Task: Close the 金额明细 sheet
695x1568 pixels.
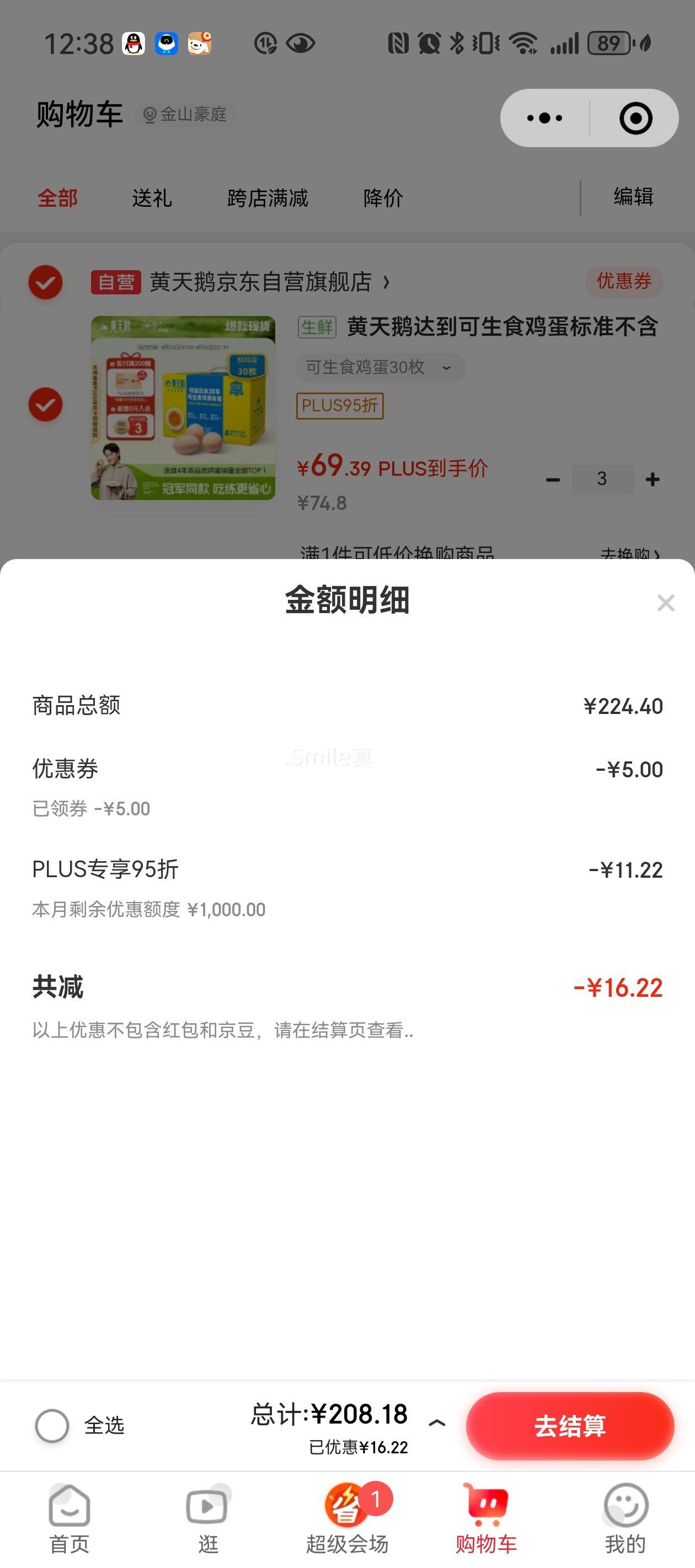Action: (666, 603)
